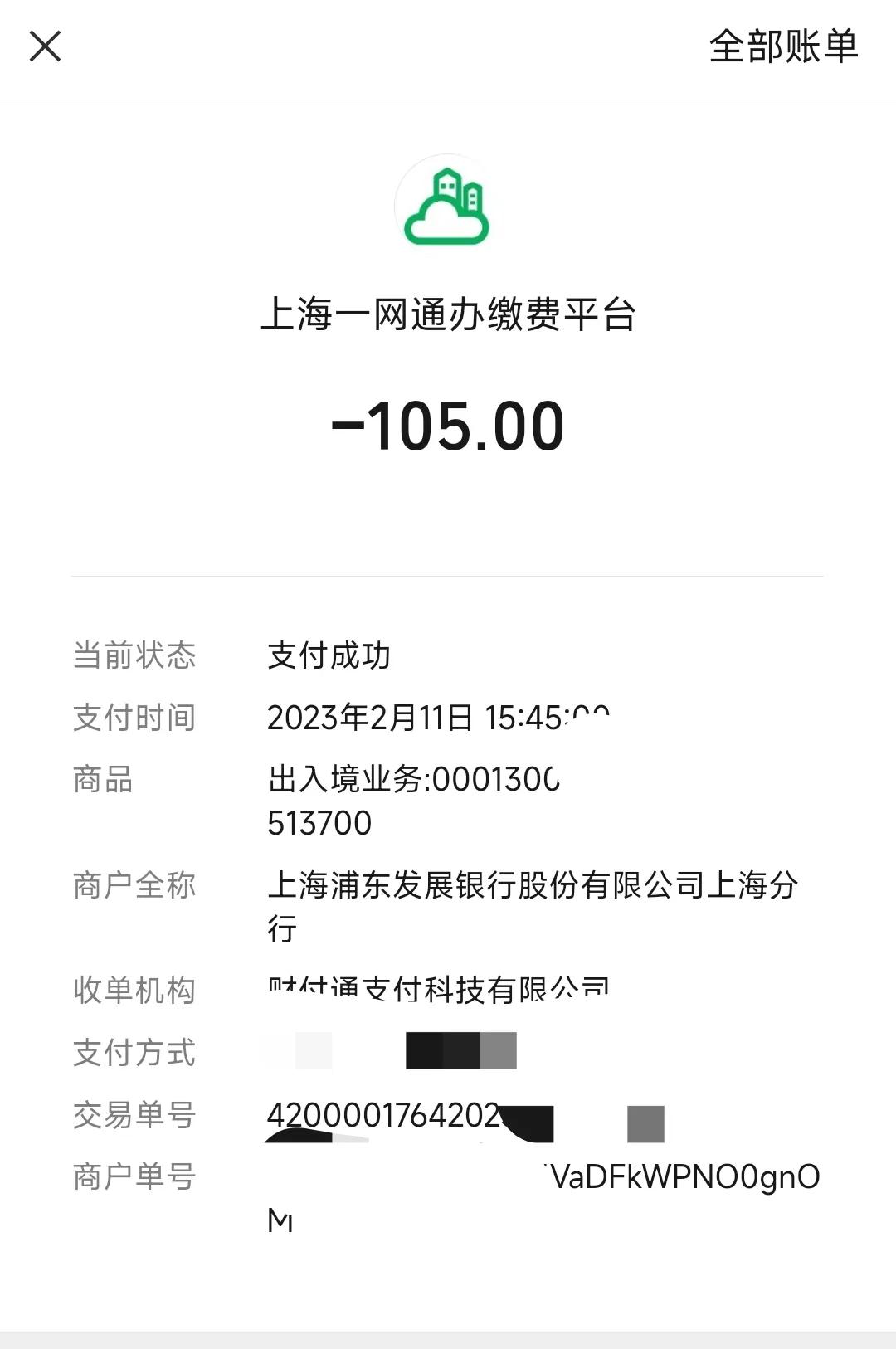This screenshot has height=1349, width=896.
Task: Open 全部账单 at the top right
Action: (x=784, y=48)
